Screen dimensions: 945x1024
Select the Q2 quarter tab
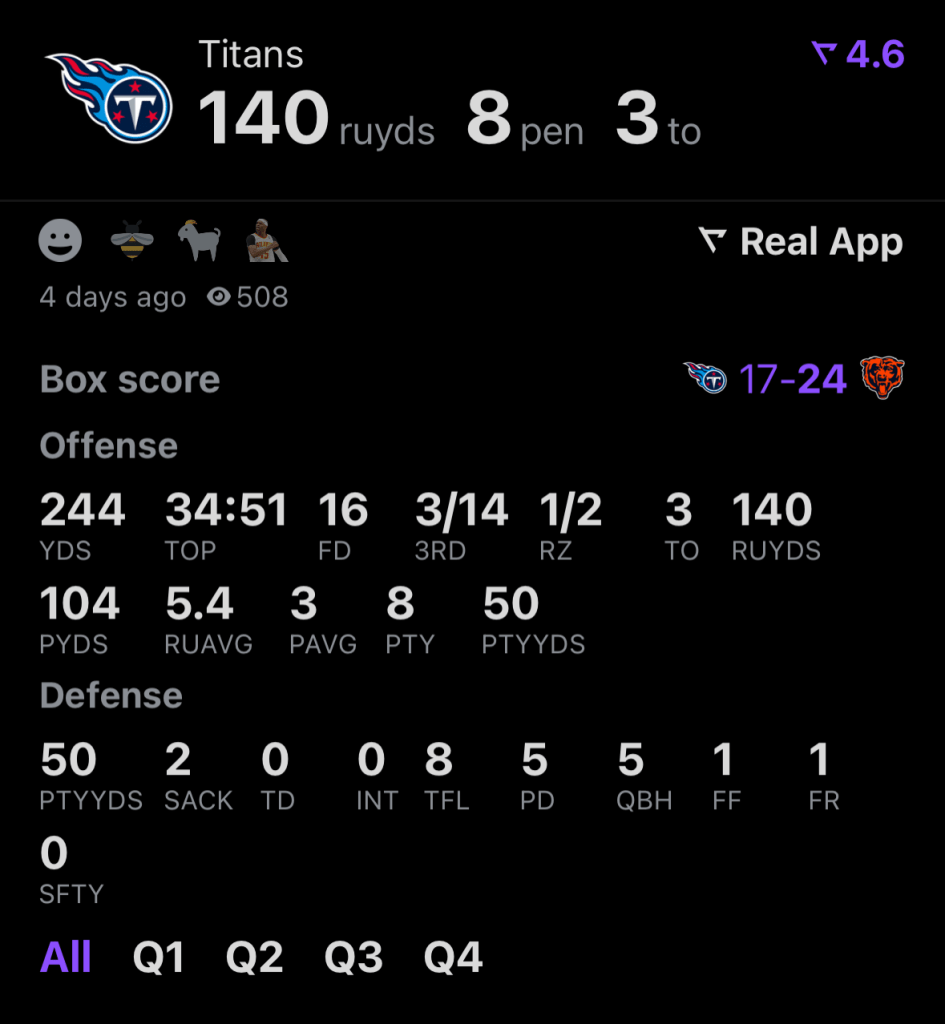coord(254,958)
